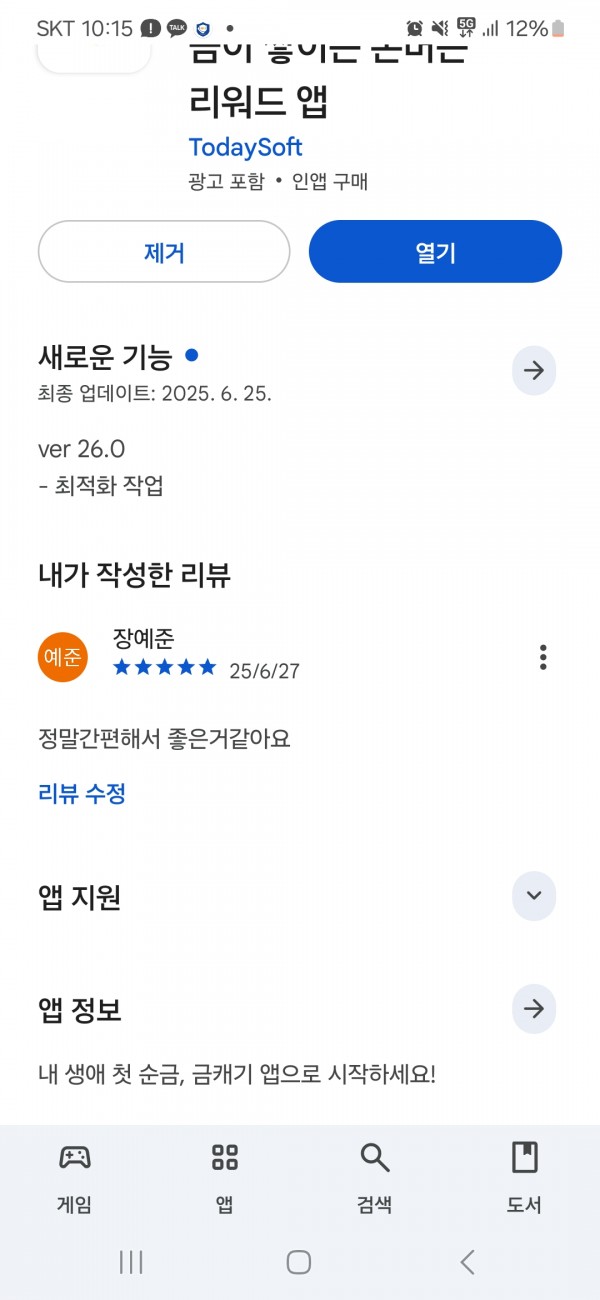Screen dimensions: 600x1300
Task: Open the TodaySoft developer page
Action: tap(245, 147)
